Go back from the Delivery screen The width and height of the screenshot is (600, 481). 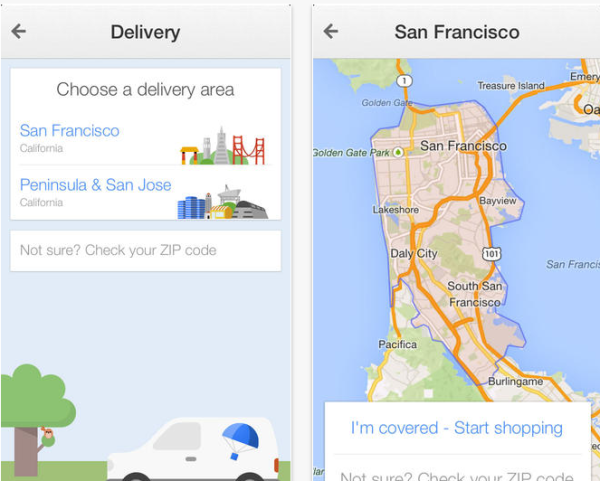pyautogui.click(x=18, y=31)
